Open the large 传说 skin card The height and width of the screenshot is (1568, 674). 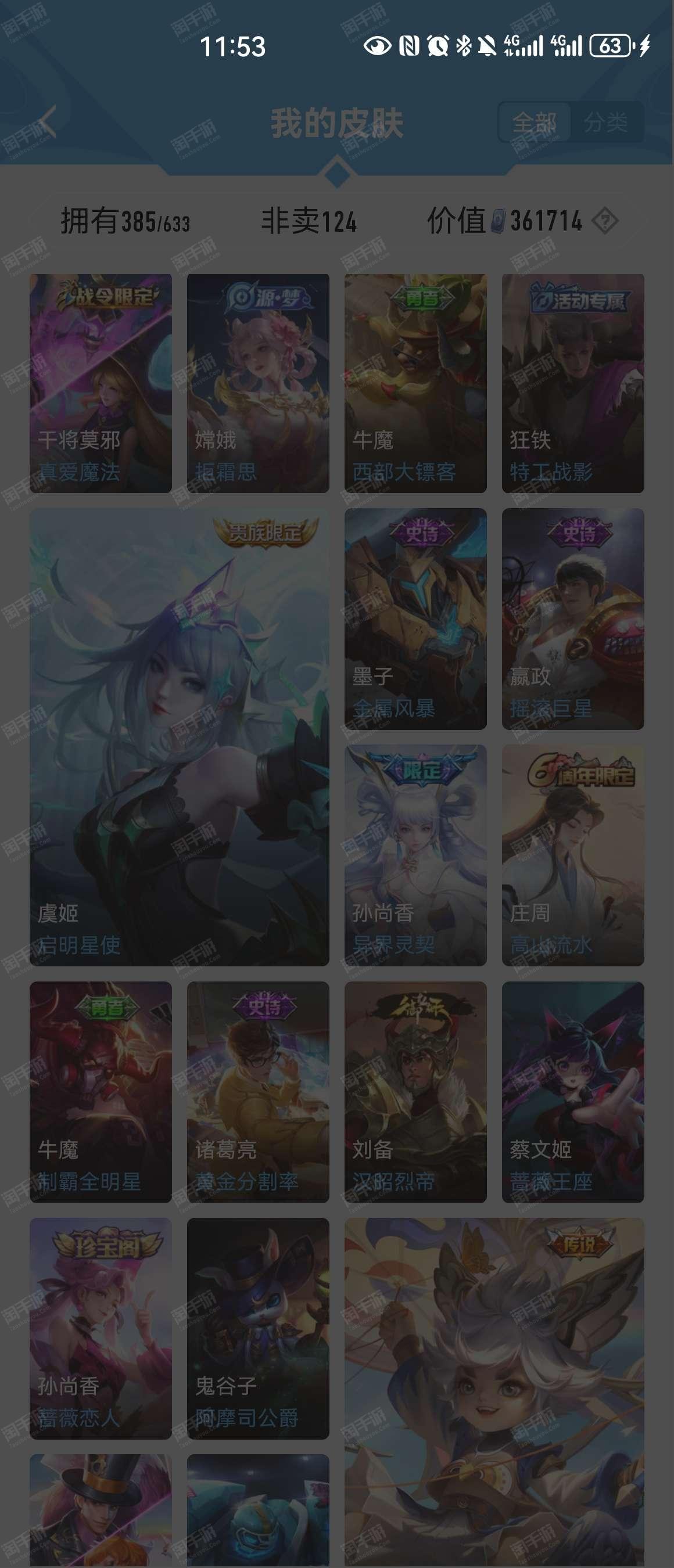point(494,1388)
